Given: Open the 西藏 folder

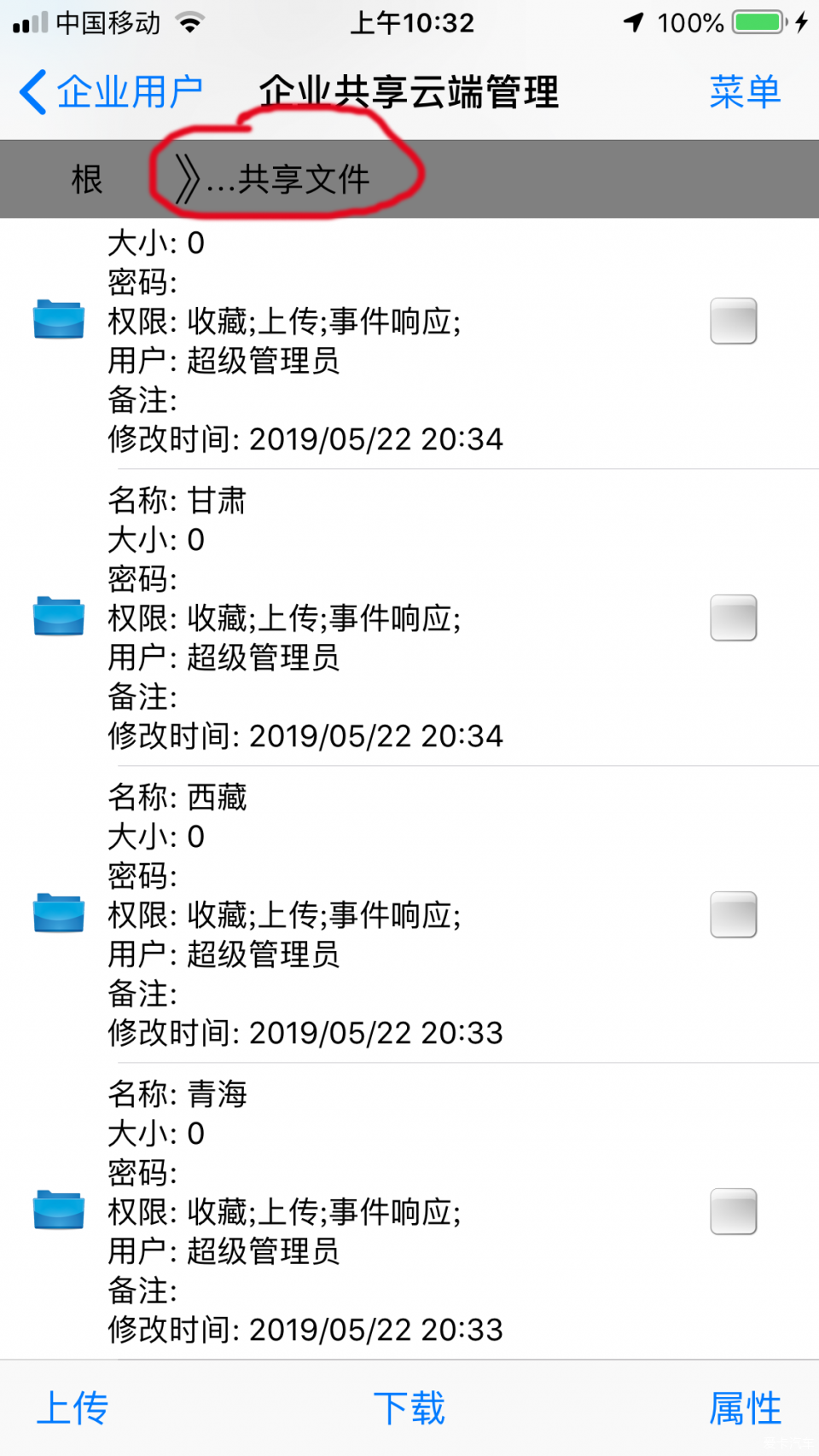Looking at the screenshot, I should [x=59, y=914].
